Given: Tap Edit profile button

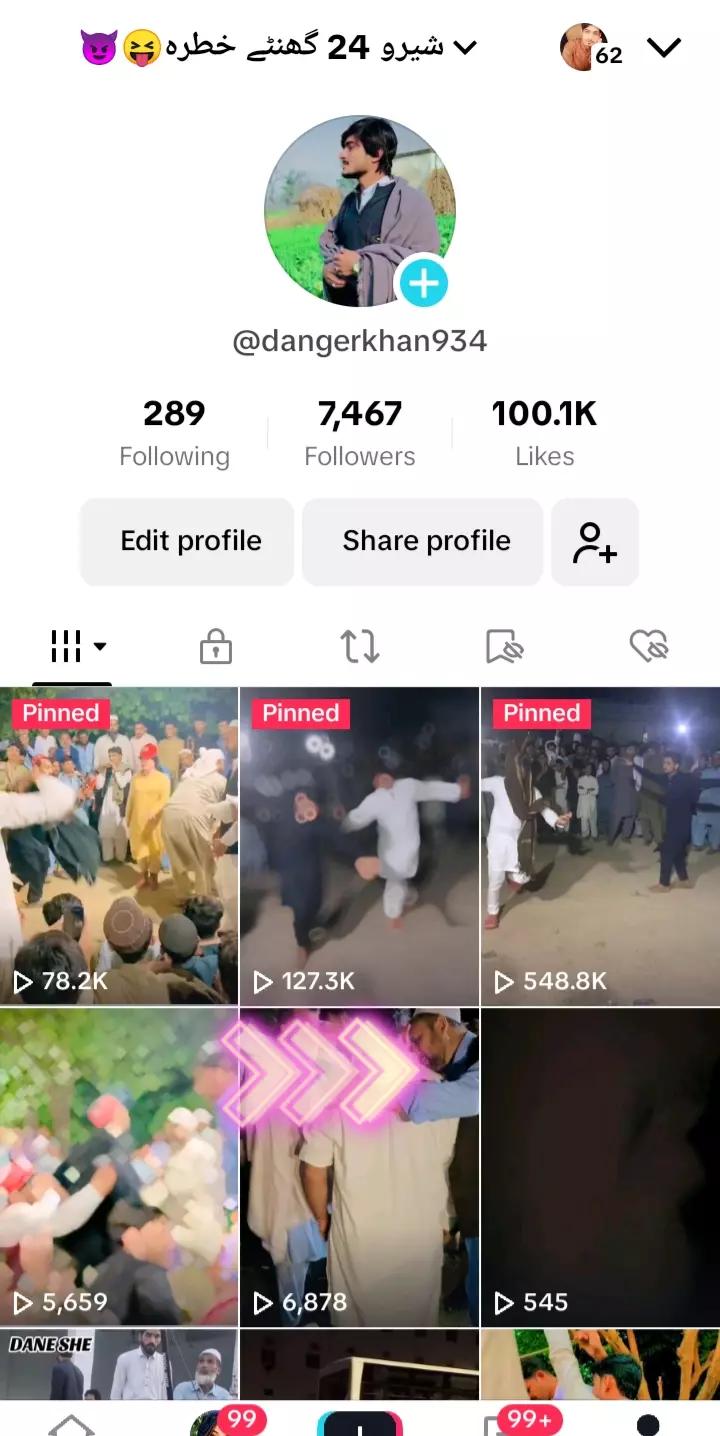Looking at the screenshot, I should click(x=188, y=541).
